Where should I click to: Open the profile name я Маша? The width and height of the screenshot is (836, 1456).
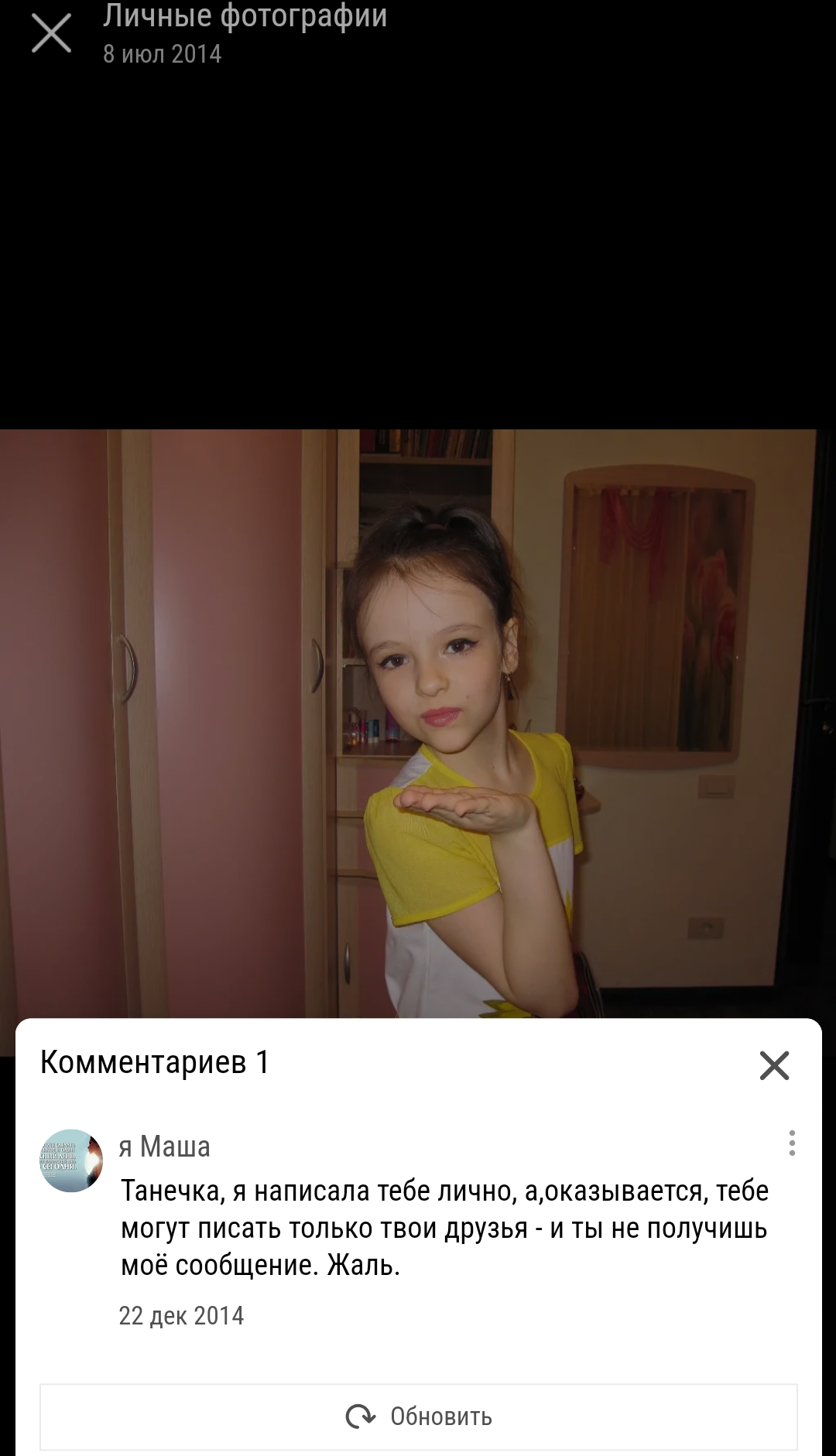pyautogui.click(x=165, y=1147)
